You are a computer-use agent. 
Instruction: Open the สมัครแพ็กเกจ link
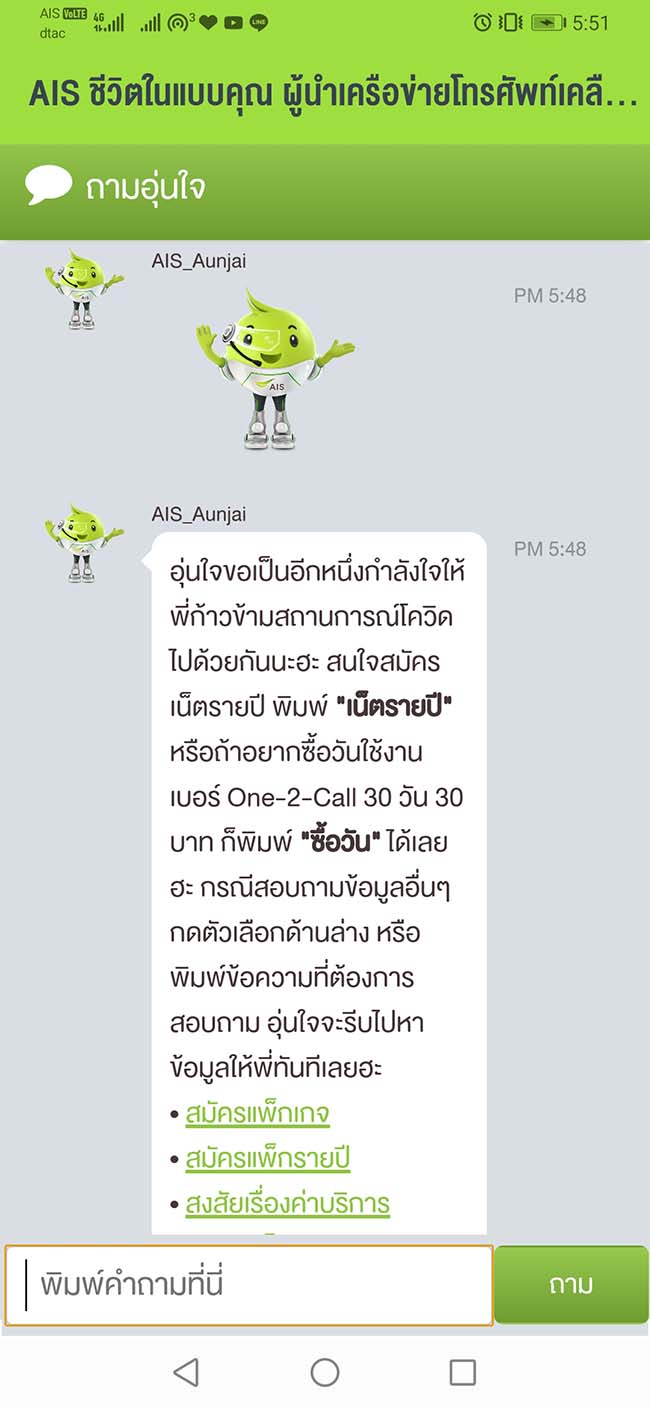click(x=257, y=1112)
